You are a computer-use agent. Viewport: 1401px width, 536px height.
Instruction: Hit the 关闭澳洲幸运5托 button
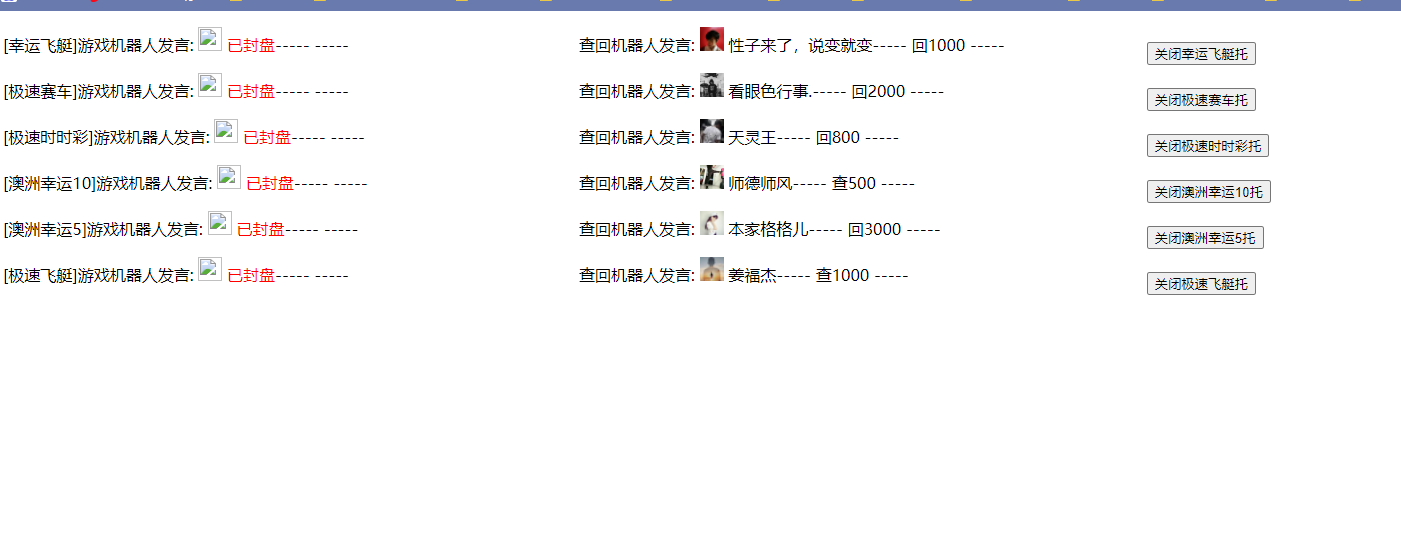1204,238
